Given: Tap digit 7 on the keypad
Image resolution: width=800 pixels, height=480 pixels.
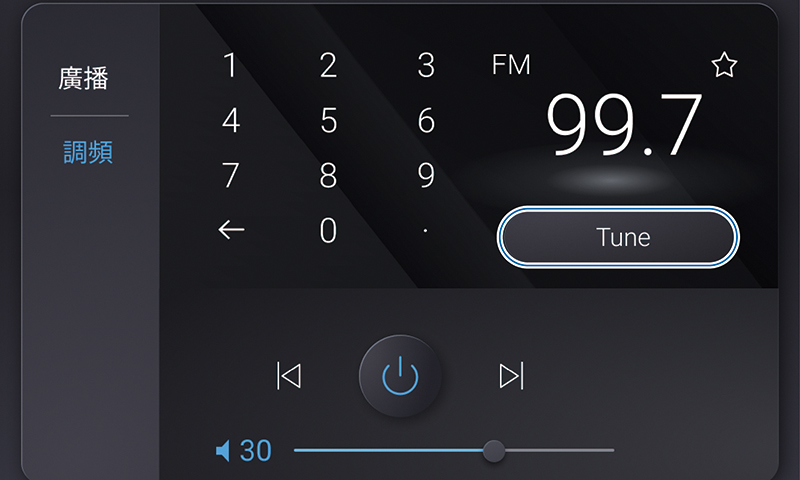Looking at the screenshot, I should pyautogui.click(x=230, y=176).
